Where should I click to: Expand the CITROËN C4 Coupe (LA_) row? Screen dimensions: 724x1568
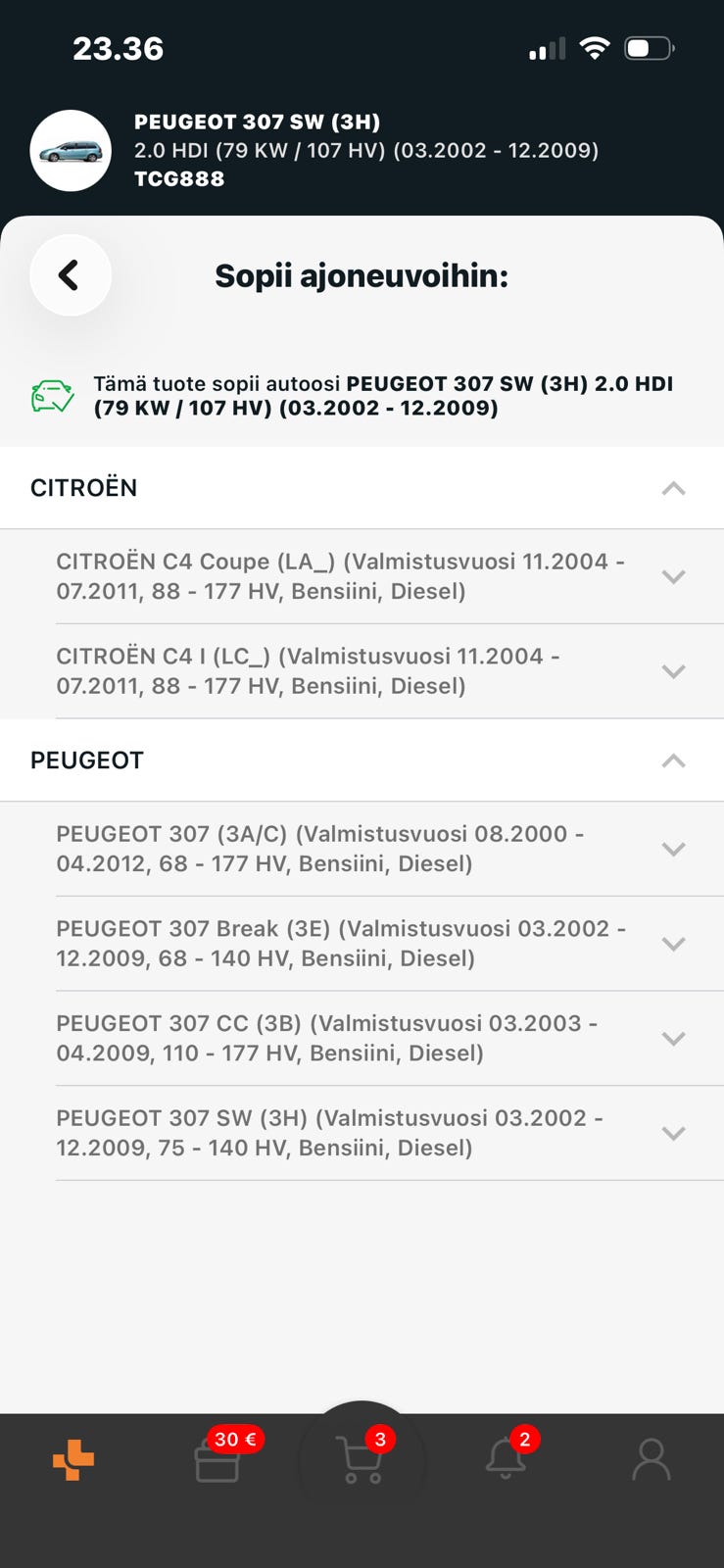[x=362, y=576]
